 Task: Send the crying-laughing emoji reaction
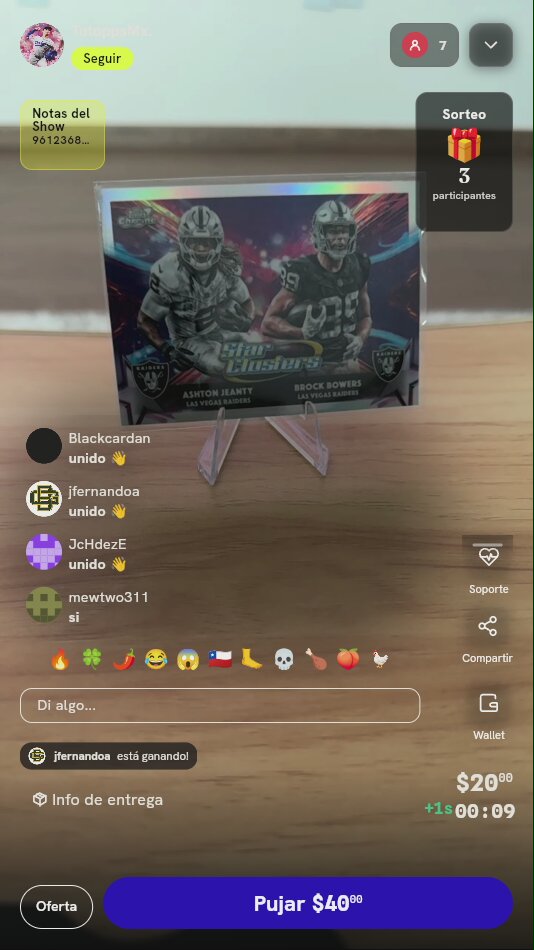(156, 659)
